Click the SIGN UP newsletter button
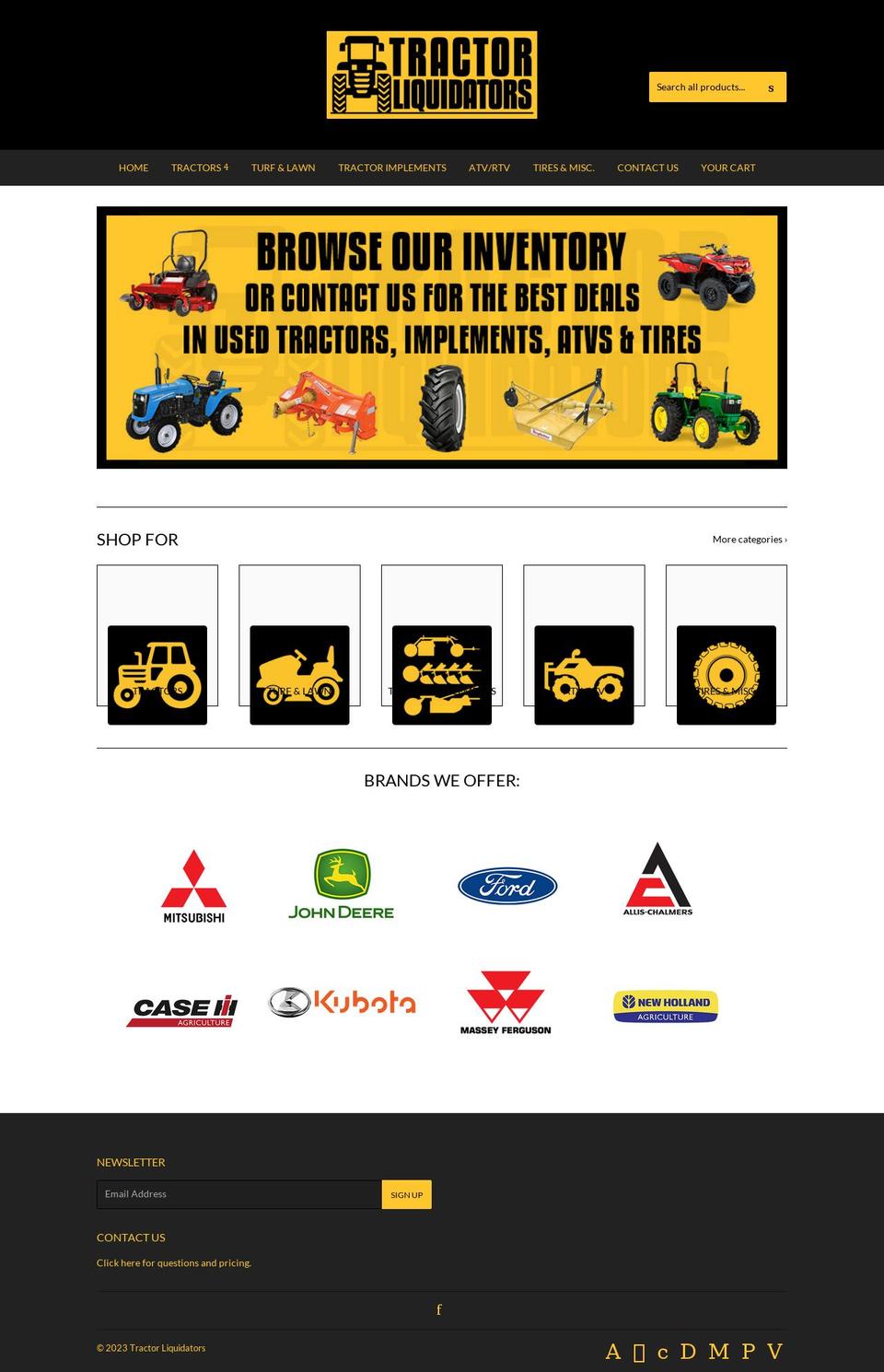 406,1194
